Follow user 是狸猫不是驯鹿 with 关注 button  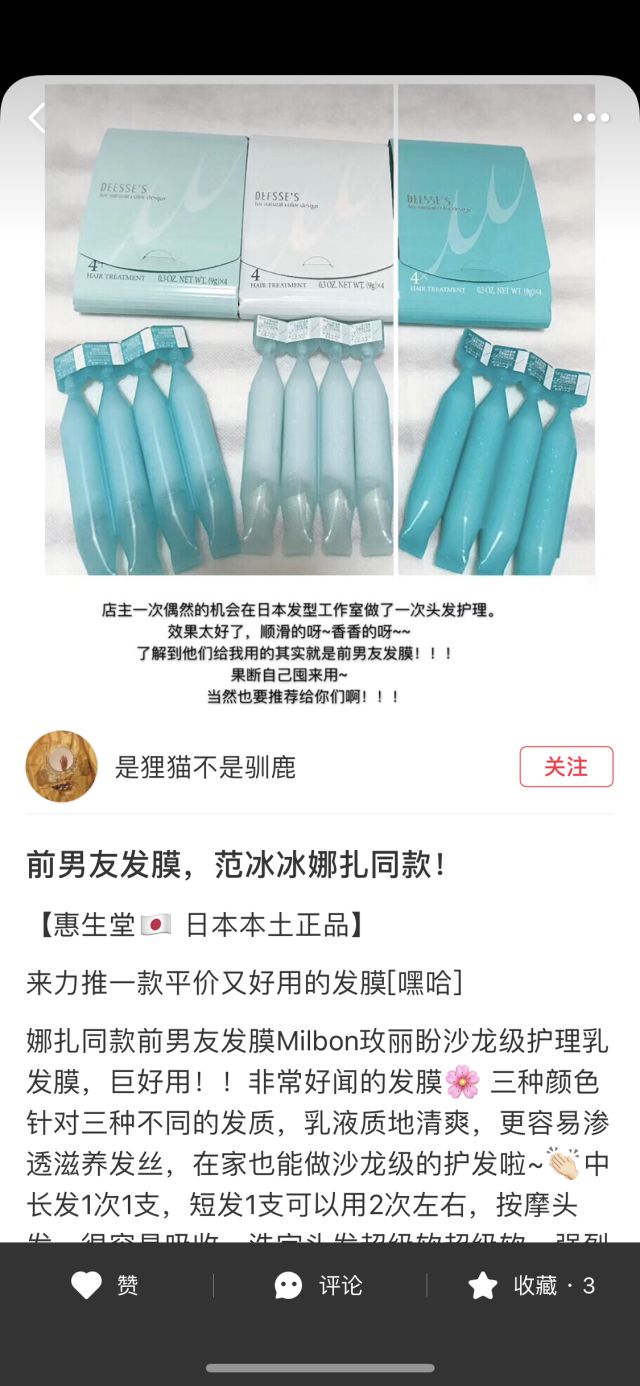click(566, 767)
